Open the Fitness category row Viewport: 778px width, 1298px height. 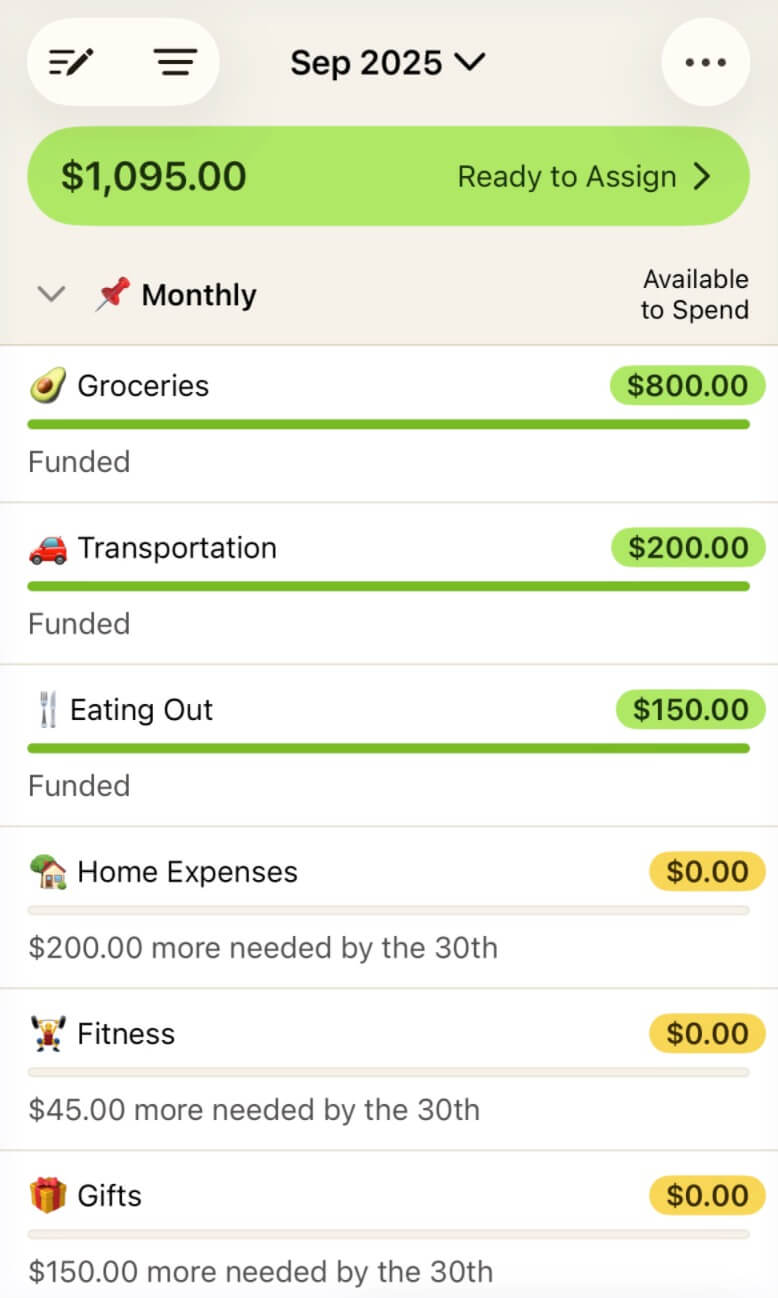click(126, 1034)
